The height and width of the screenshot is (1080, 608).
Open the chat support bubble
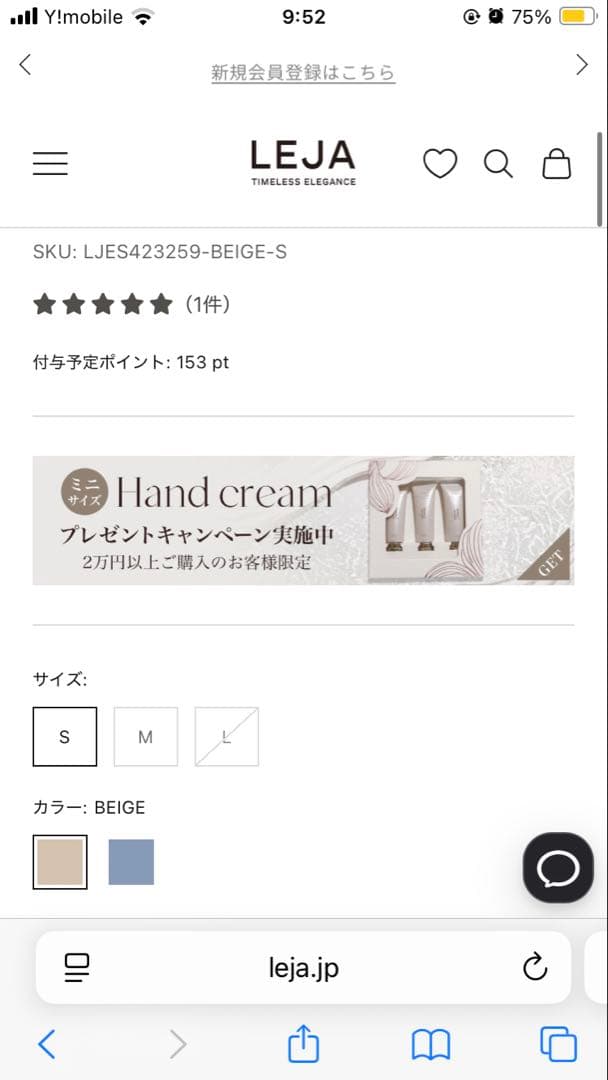coord(557,868)
